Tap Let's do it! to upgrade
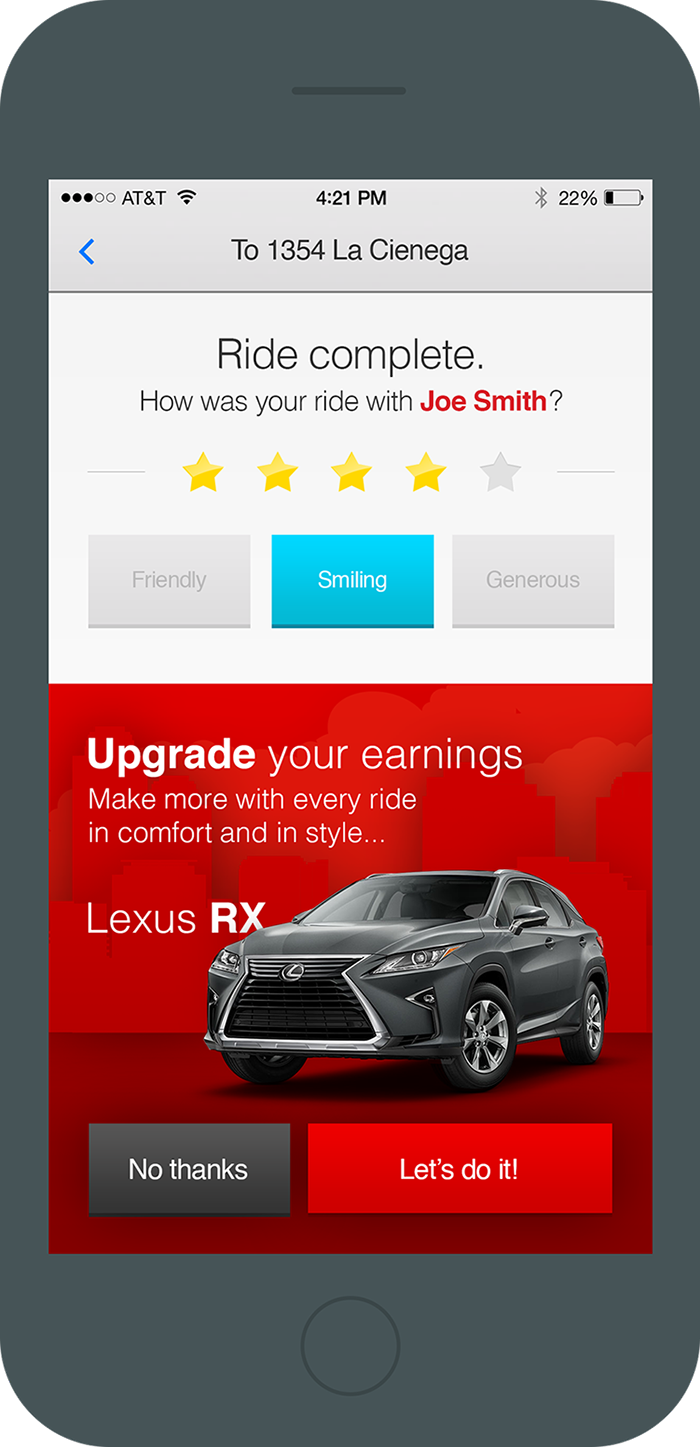This screenshot has height=1447, width=700. point(459,1169)
